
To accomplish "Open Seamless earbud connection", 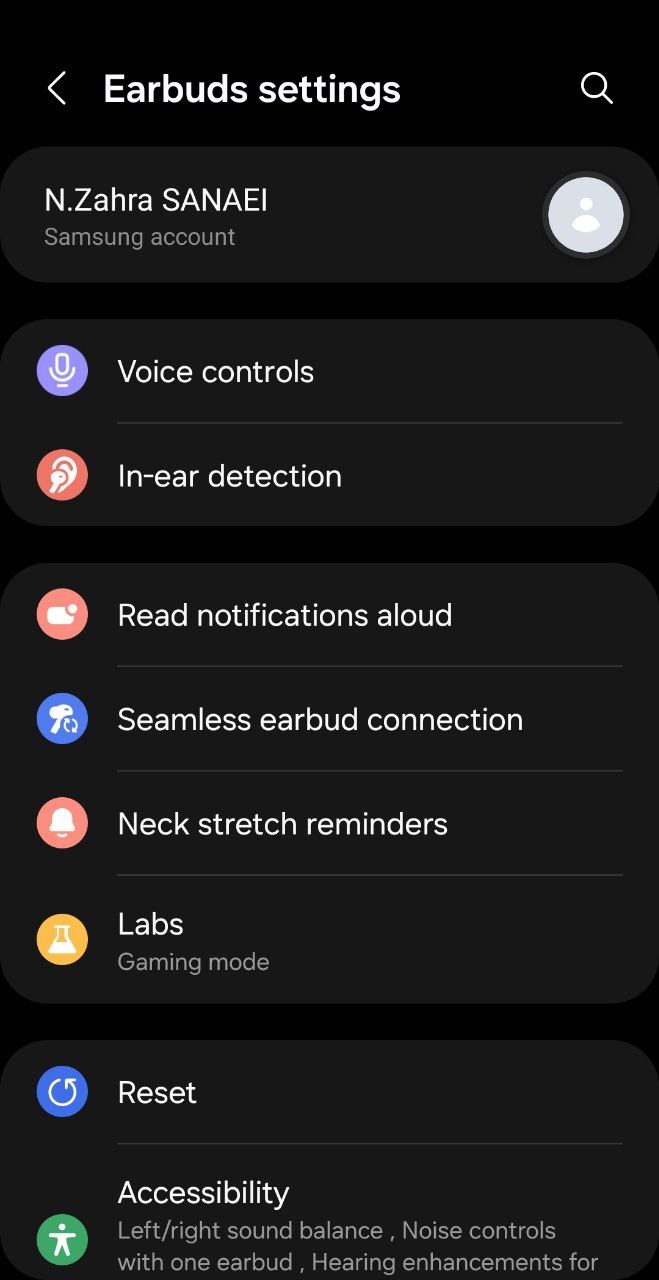I will (329, 720).
